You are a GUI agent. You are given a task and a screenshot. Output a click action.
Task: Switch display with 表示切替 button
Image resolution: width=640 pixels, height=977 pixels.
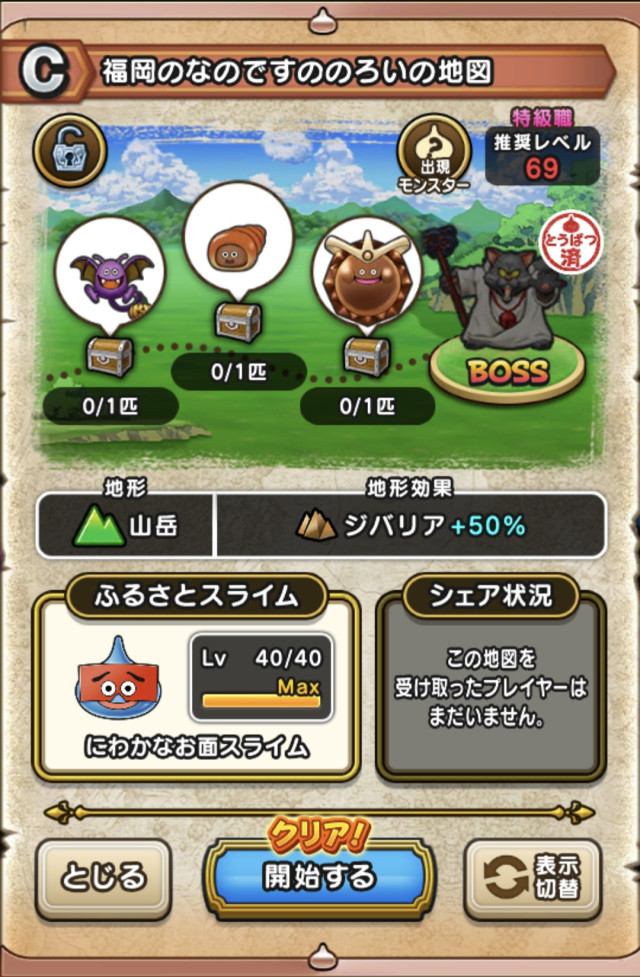(x=536, y=878)
